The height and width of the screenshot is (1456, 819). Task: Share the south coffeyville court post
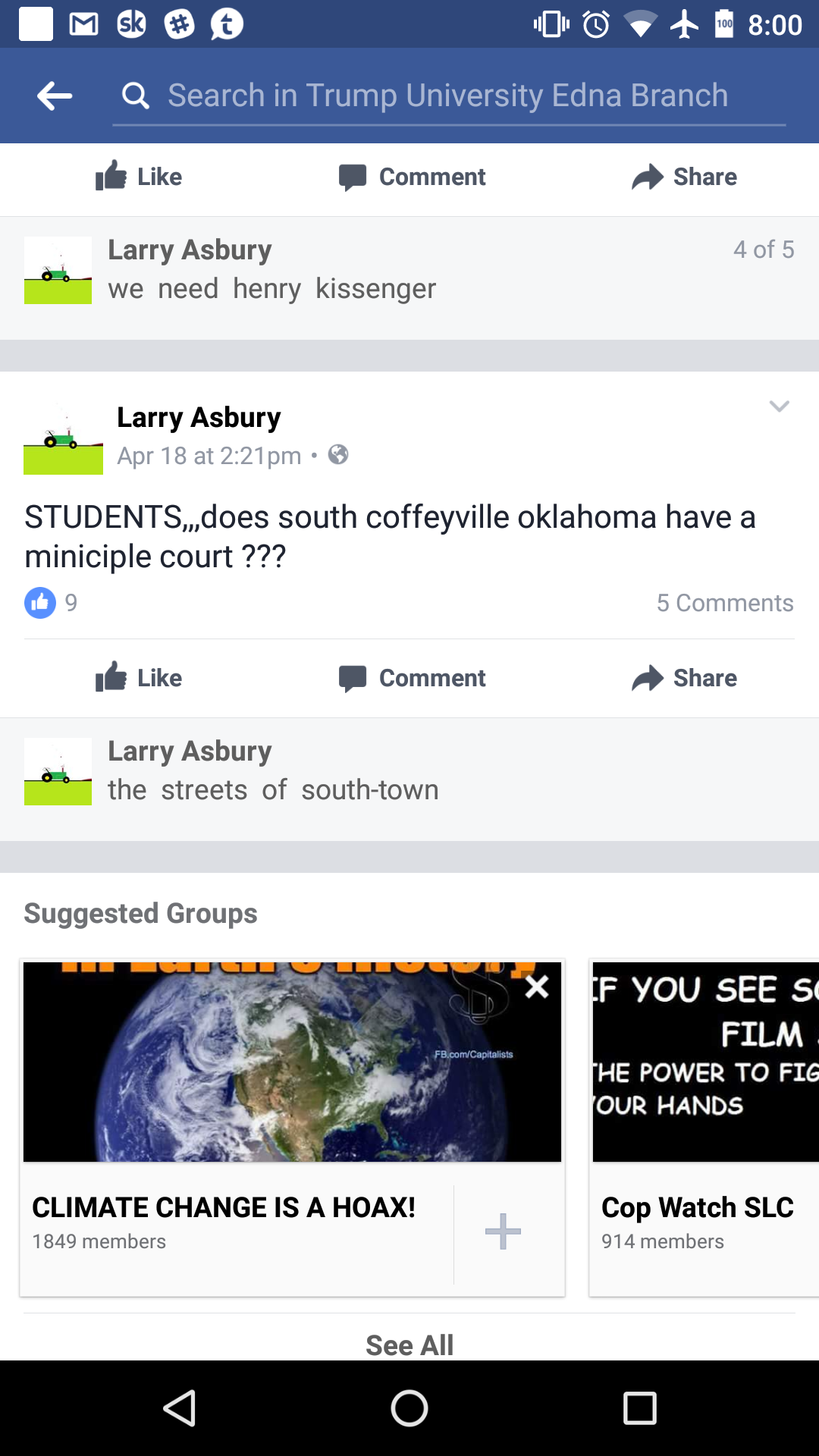tap(684, 678)
